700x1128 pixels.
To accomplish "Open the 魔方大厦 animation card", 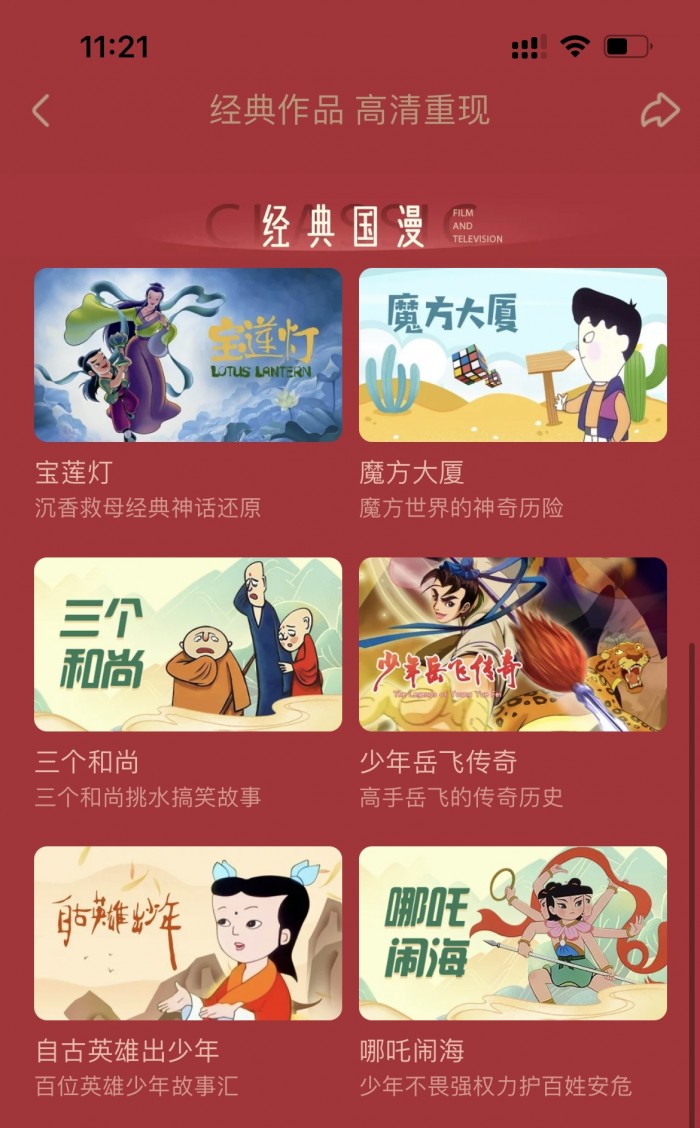I will [513, 355].
